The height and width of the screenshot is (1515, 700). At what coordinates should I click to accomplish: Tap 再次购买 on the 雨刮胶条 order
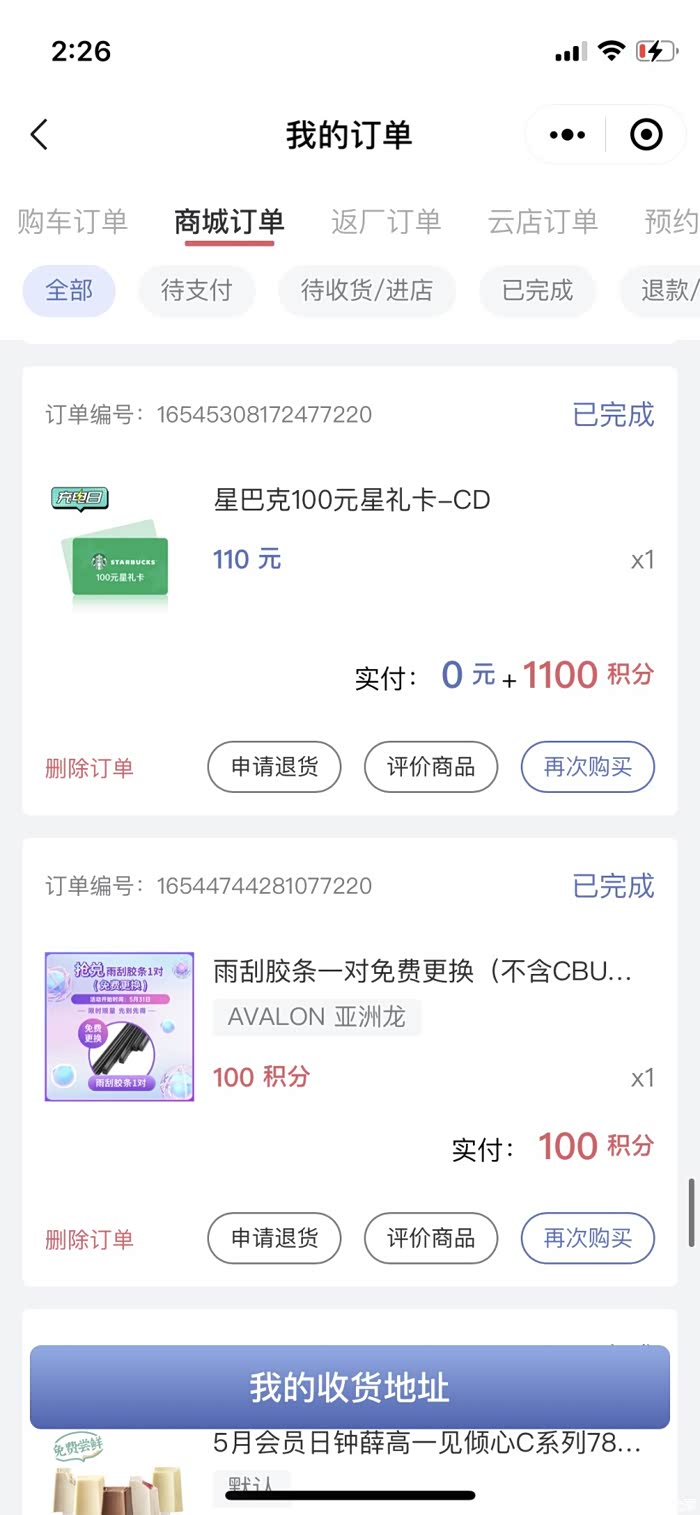[x=587, y=1238]
